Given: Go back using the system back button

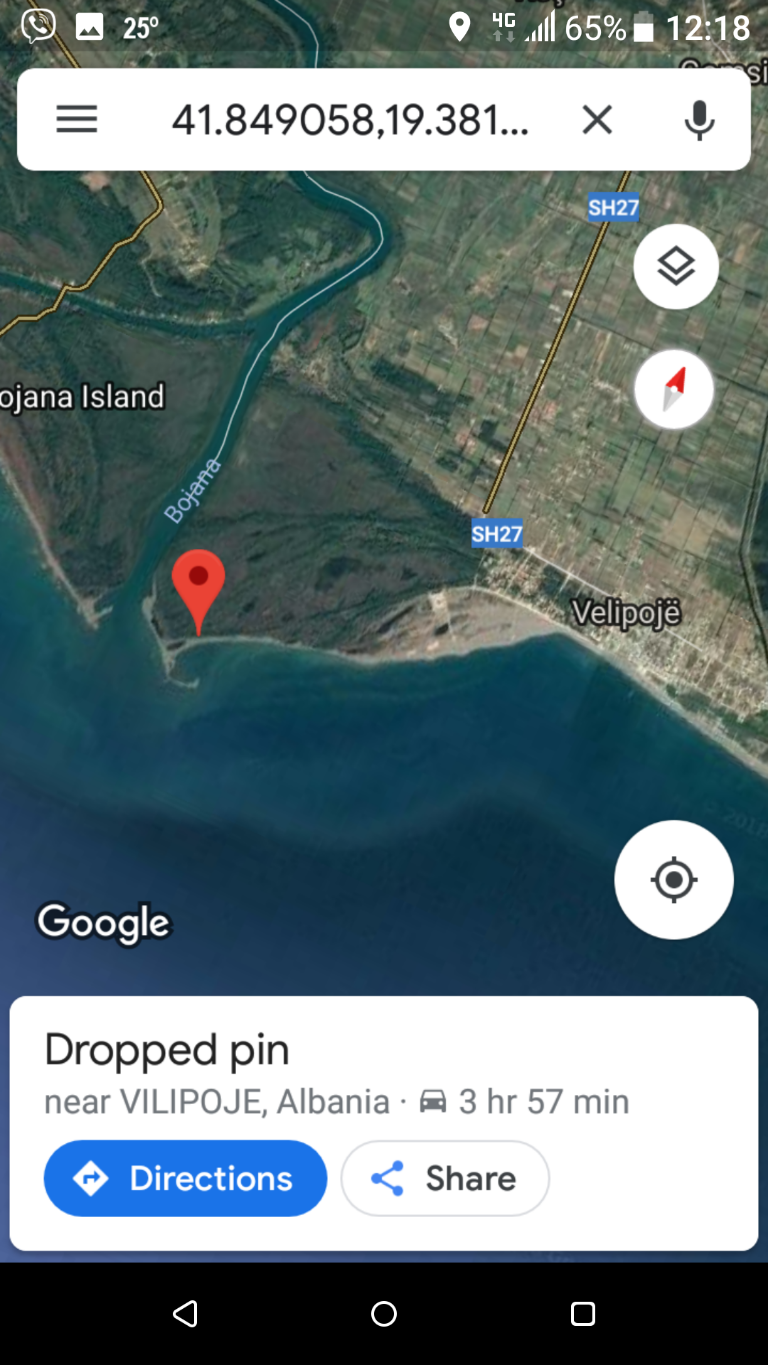Looking at the screenshot, I should click(x=185, y=1314).
